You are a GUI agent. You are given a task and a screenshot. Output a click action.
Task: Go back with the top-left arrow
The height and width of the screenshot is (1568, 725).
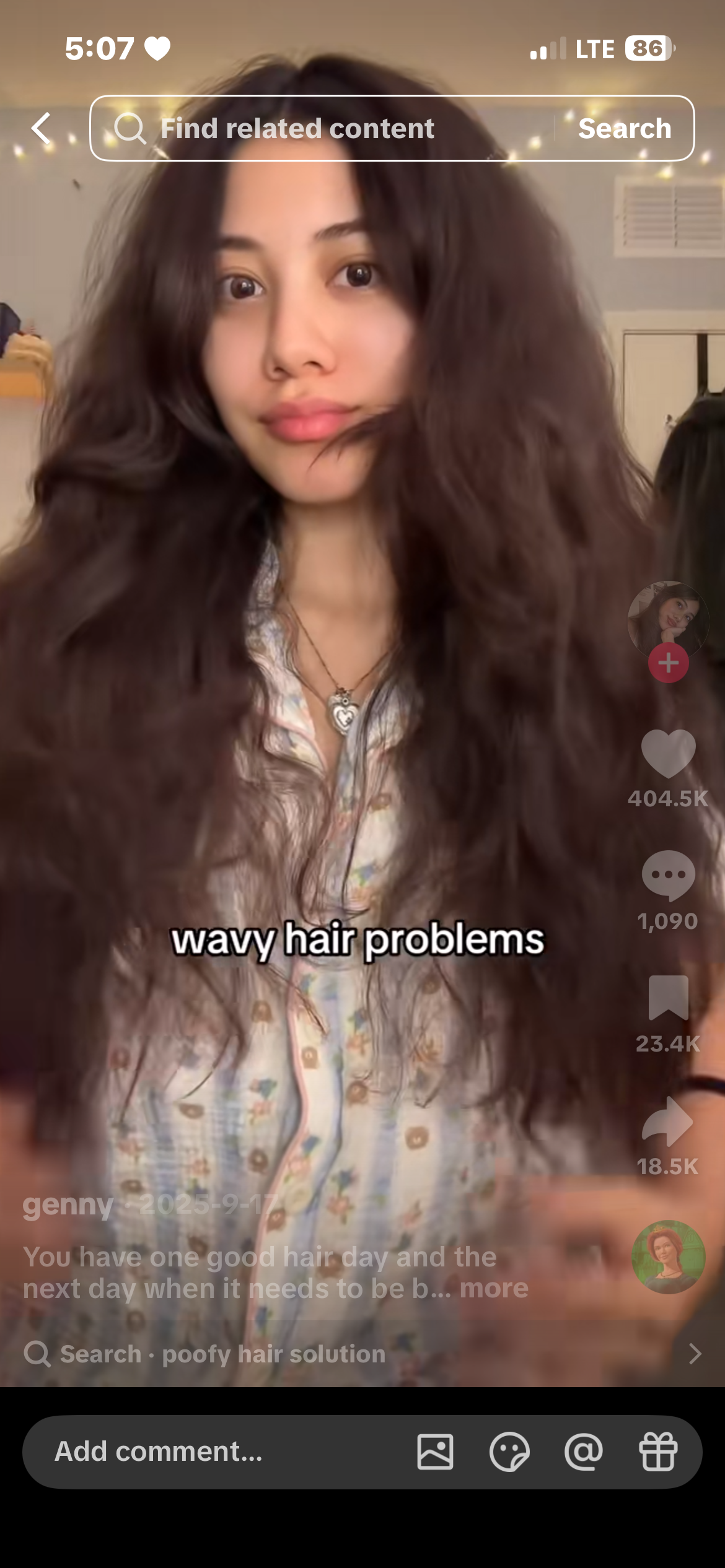pyautogui.click(x=41, y=128)
